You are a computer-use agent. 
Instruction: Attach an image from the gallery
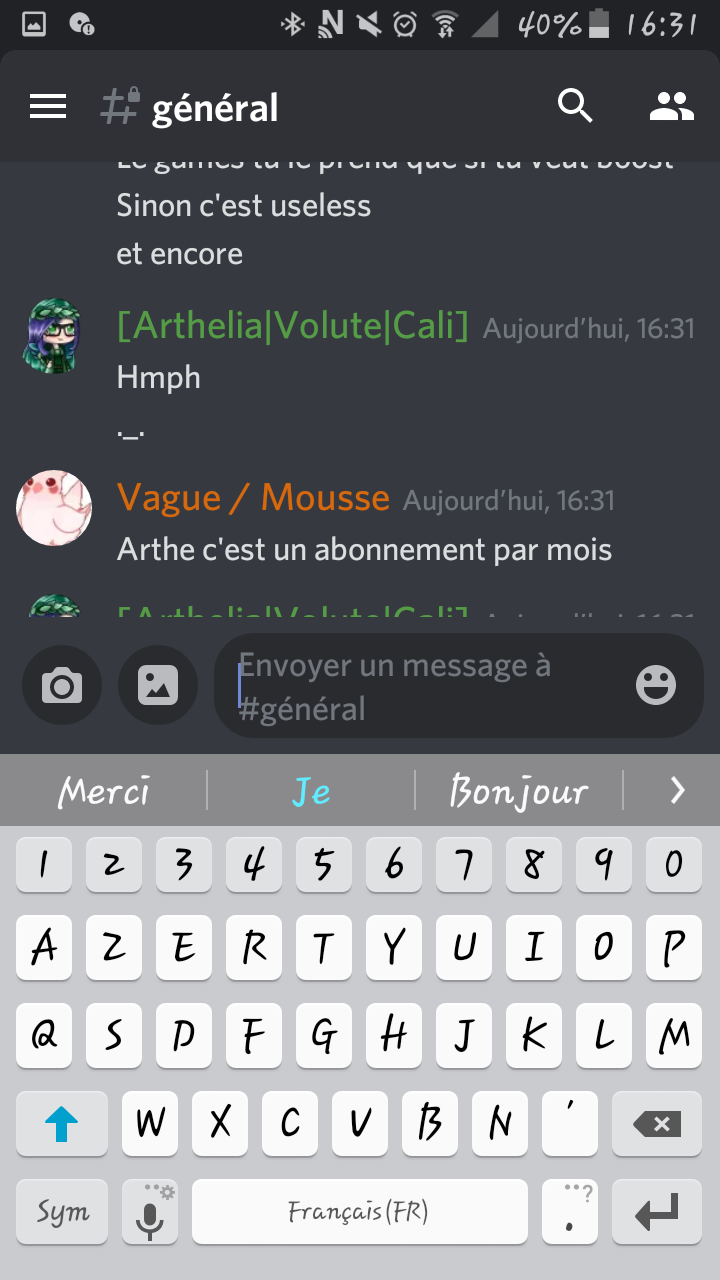click(x=158, y=686)
